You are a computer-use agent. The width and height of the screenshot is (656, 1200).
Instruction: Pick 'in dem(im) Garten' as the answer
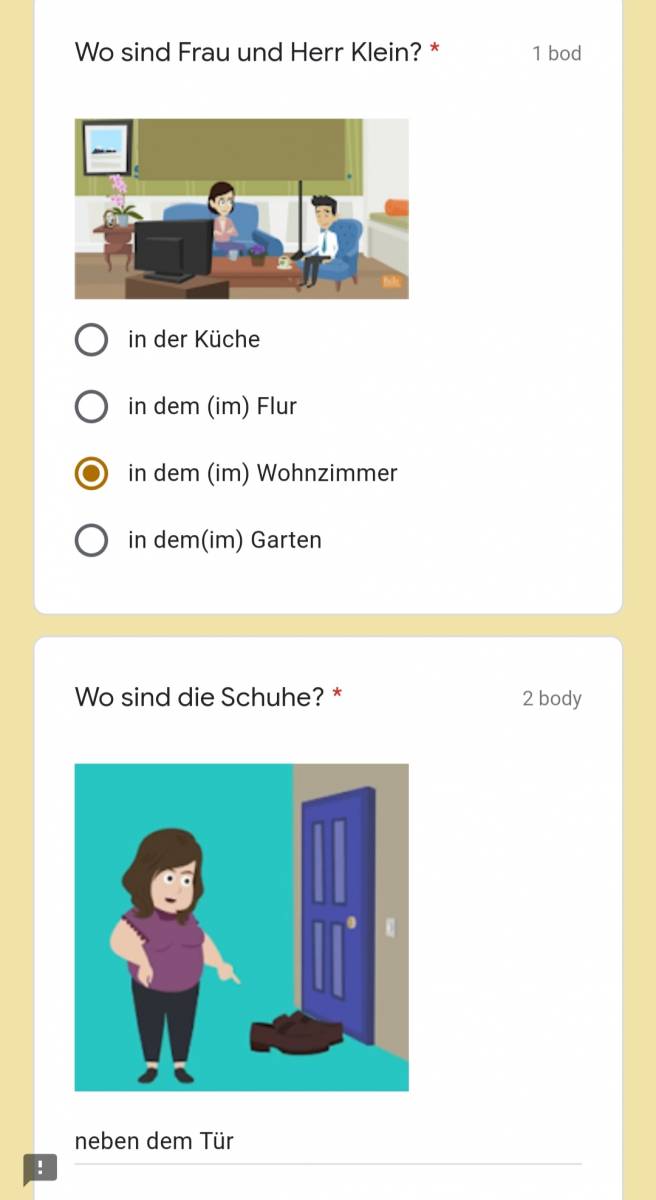(91, 541)
